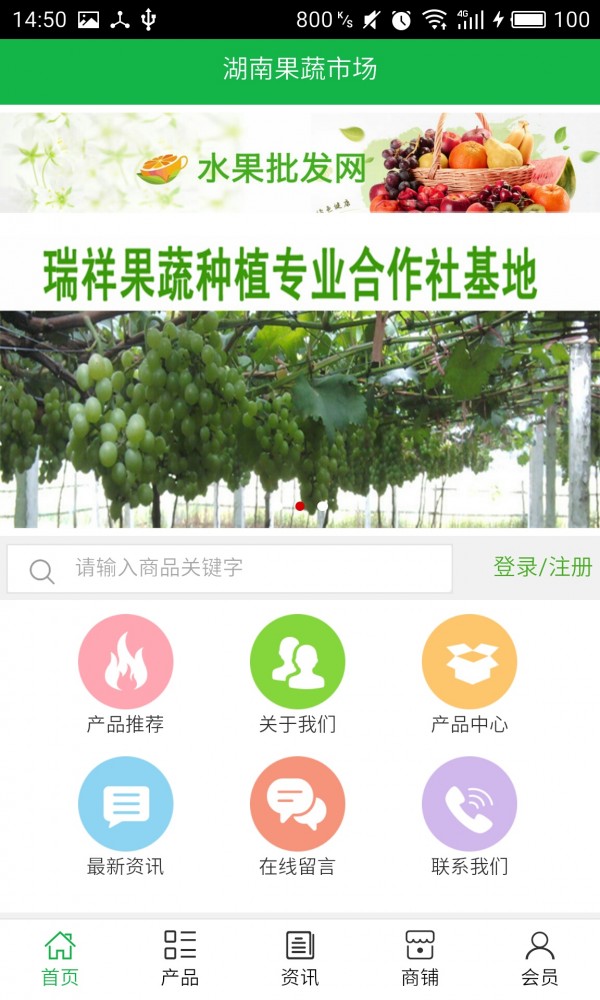Image resolution: width=600 pixels, height=1000 pixels.
Task: Open 联系我们 phone icon
Action: (x=469, y=804)
